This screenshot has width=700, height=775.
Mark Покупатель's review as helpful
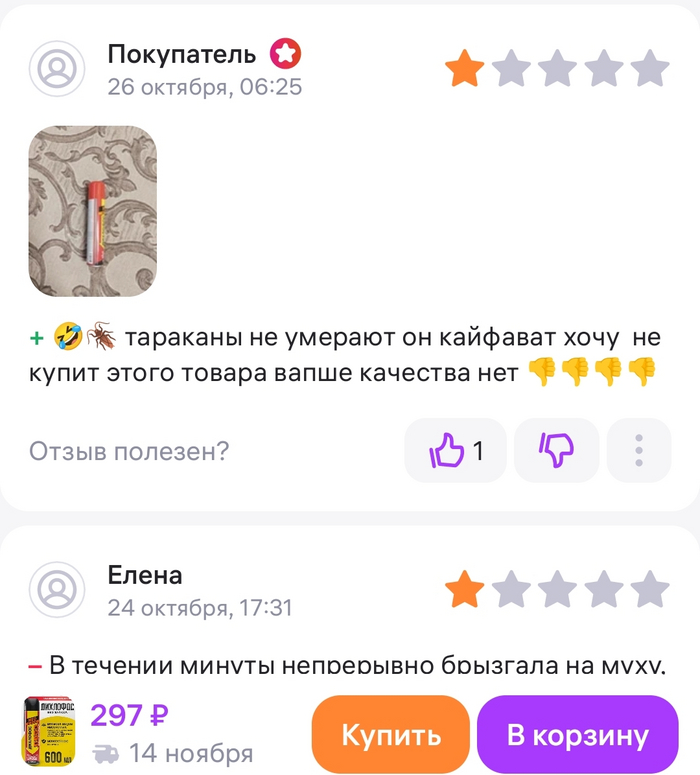point(455,451)
